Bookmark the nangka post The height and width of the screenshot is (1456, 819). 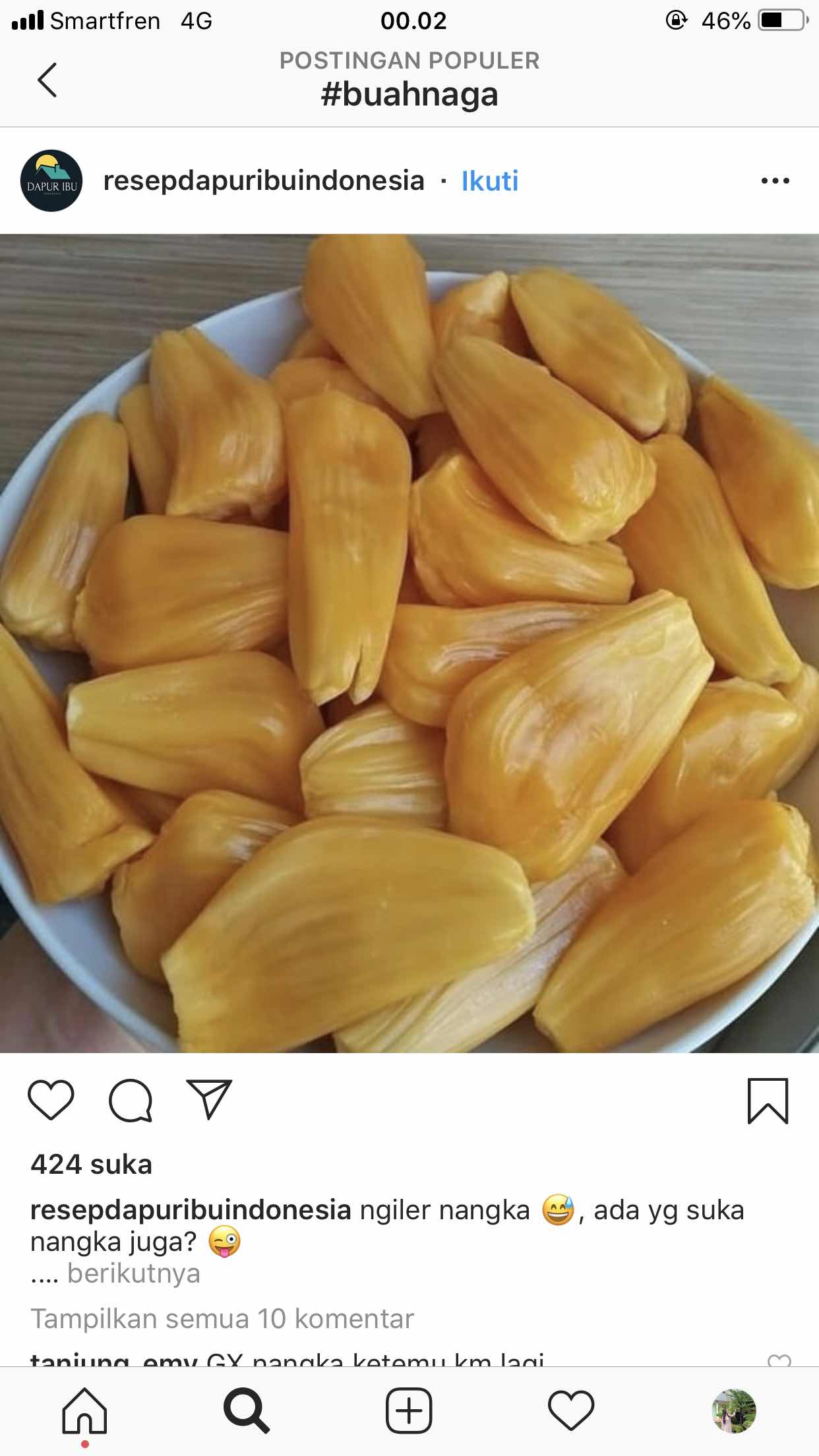click(768, 1101)
